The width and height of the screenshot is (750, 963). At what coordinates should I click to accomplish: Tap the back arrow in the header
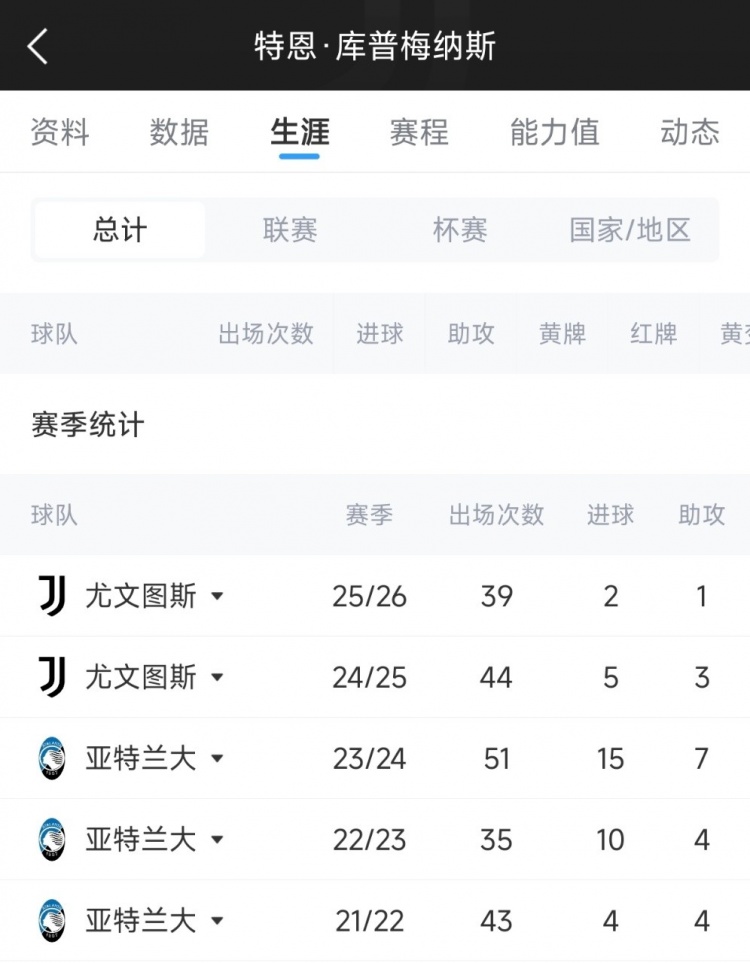38,45
